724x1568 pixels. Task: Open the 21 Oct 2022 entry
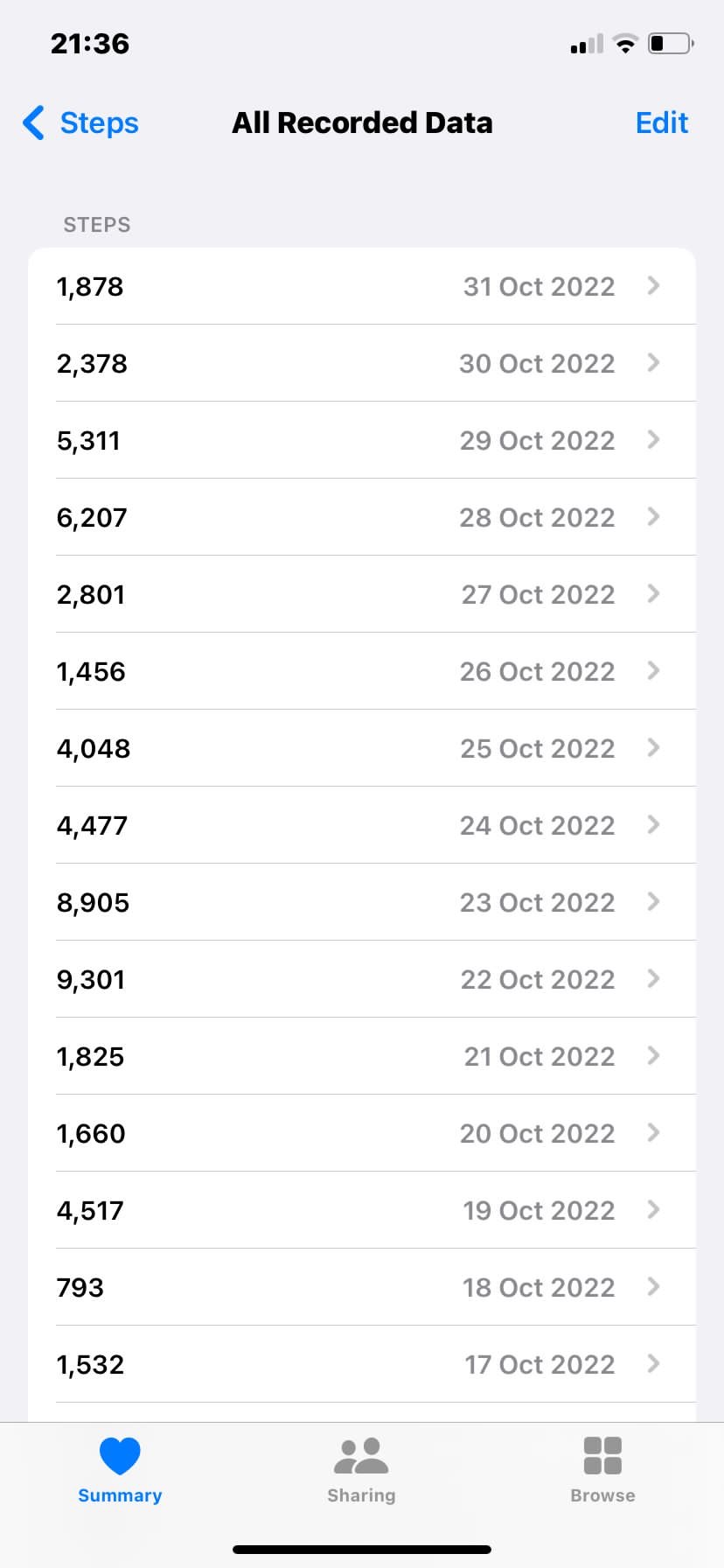click(x=362, y=1056)
